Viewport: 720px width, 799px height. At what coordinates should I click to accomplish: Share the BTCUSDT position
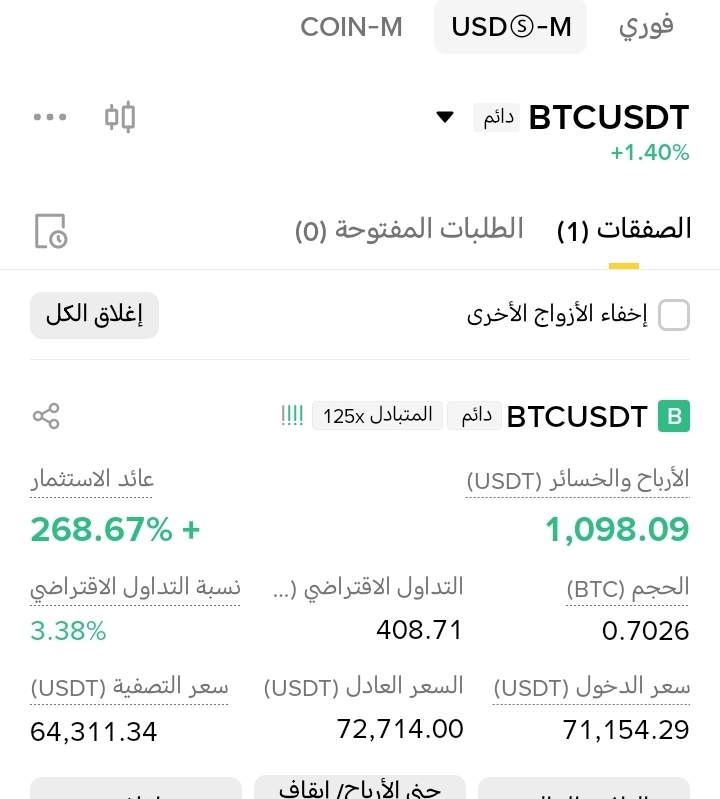coord(47,416)
